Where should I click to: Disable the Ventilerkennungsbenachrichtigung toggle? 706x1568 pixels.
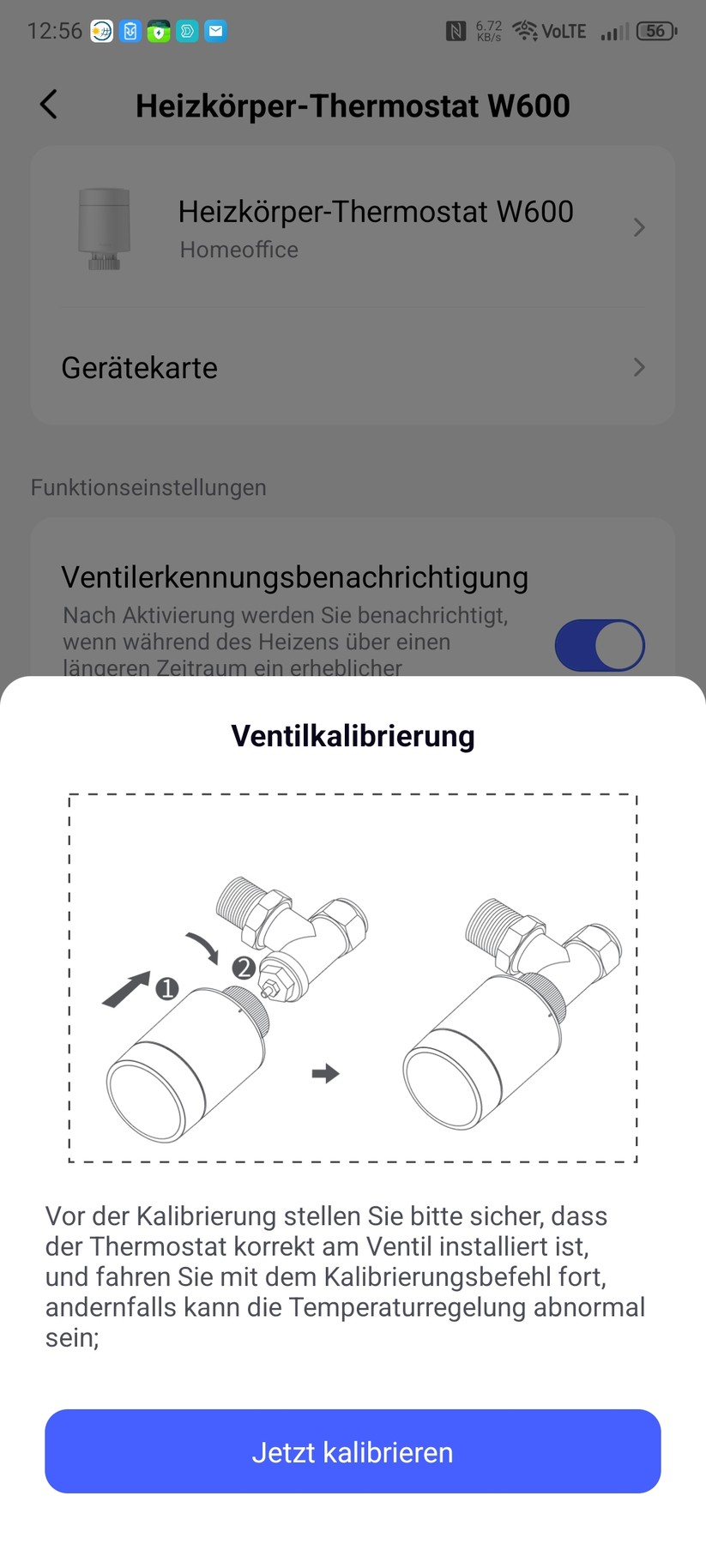click(599, 644)
